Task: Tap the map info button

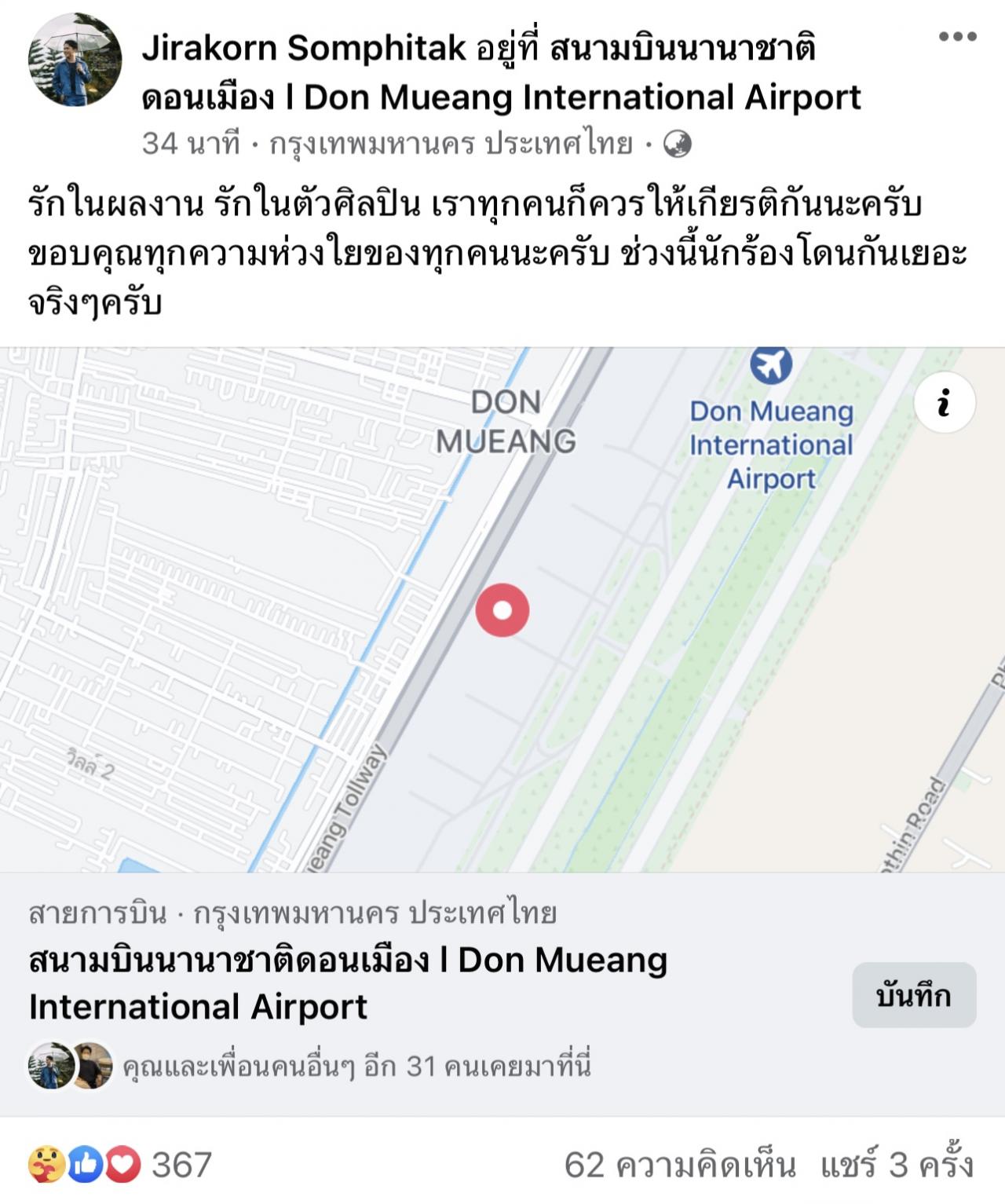Action: tap(944, 403)
